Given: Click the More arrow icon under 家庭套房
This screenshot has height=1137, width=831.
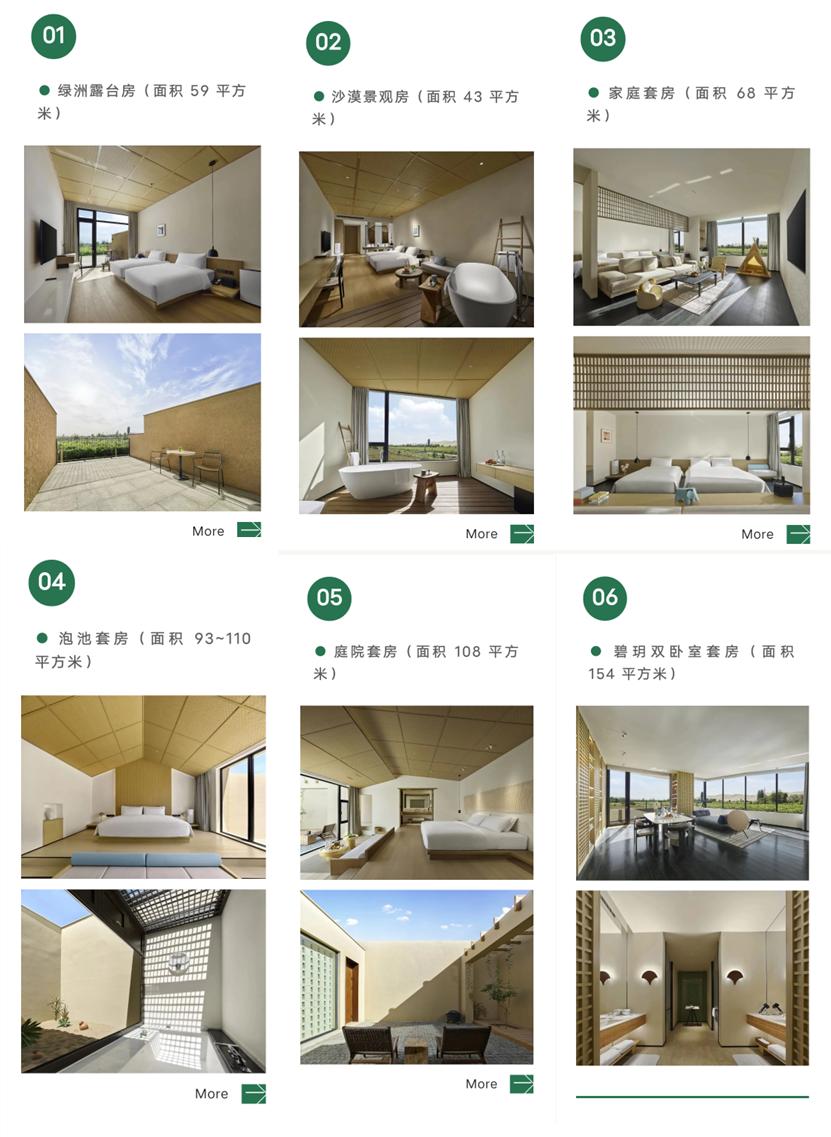Looking at the screenshot, I should (798, 534).
